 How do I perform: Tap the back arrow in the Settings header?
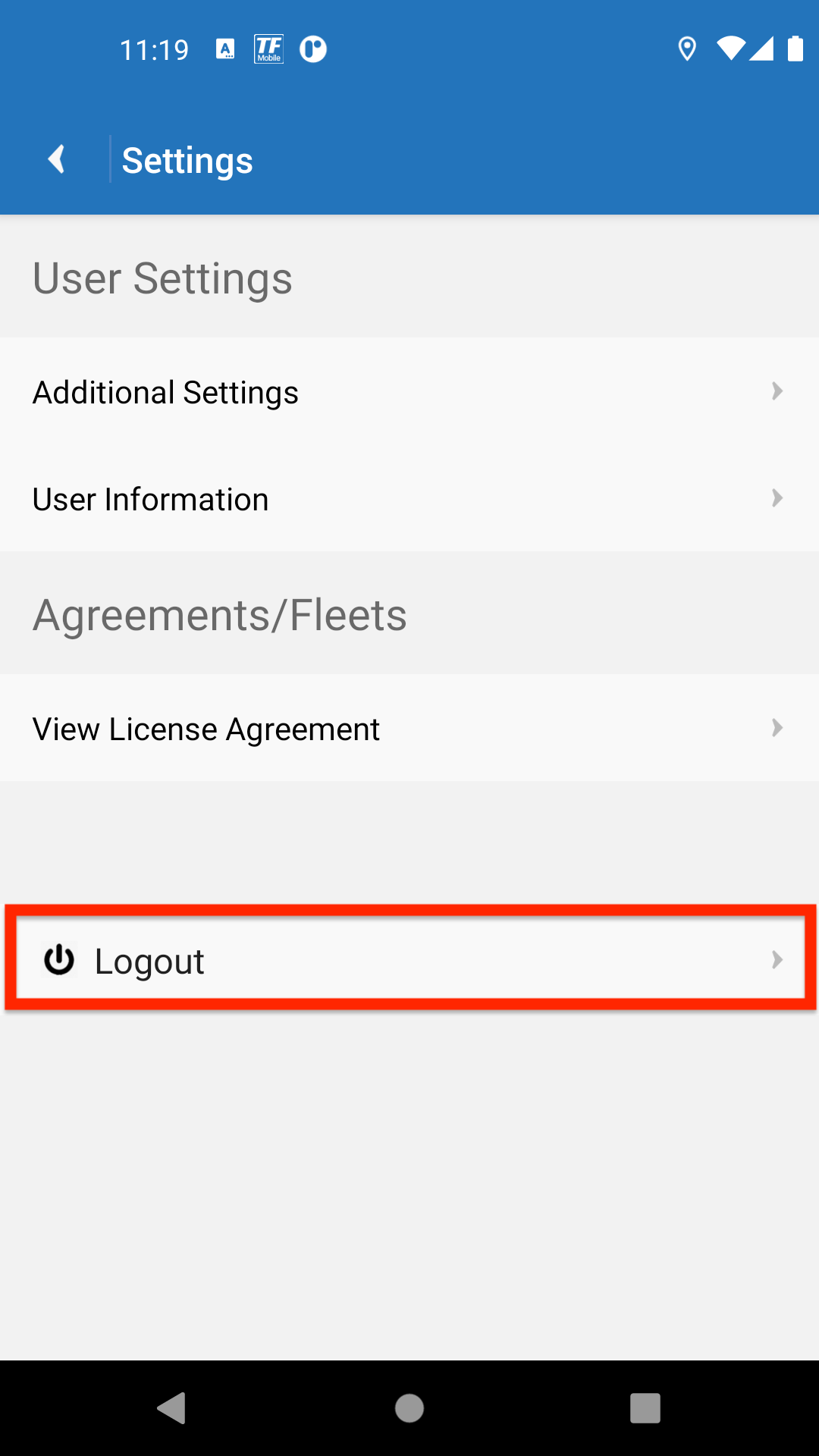(56, 159)
